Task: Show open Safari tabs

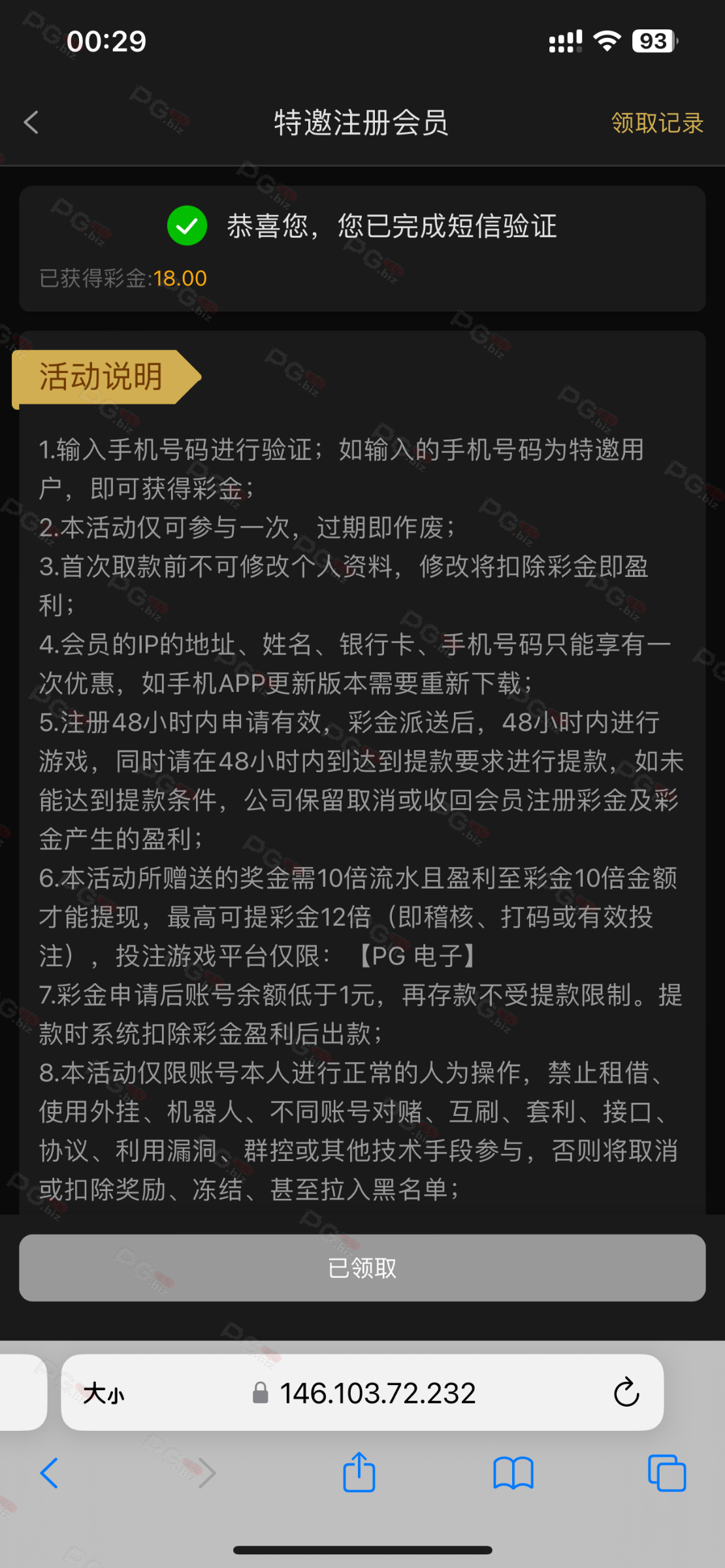Action: pos(666,1473)
